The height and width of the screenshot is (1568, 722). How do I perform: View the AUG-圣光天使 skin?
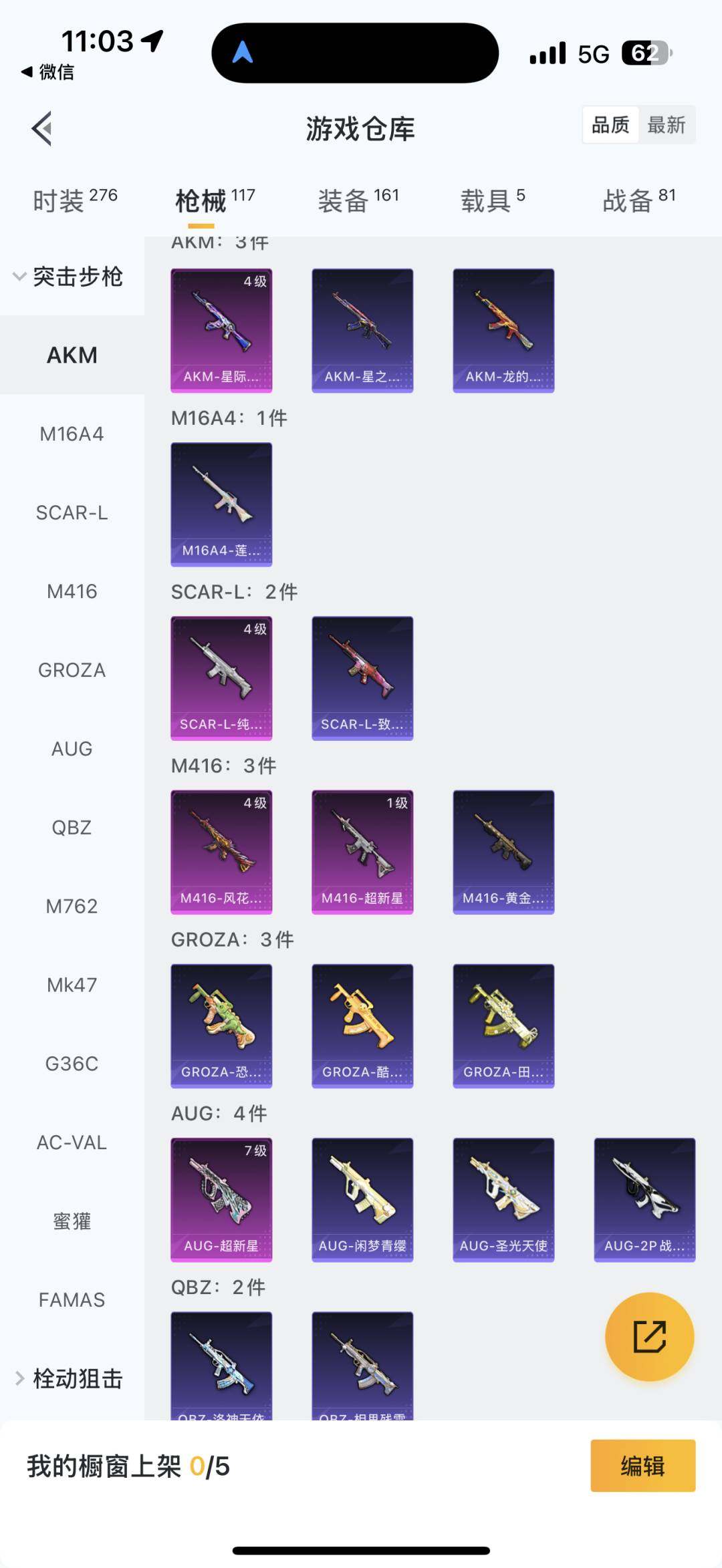pyautogui.click(x=503, y=1199)
